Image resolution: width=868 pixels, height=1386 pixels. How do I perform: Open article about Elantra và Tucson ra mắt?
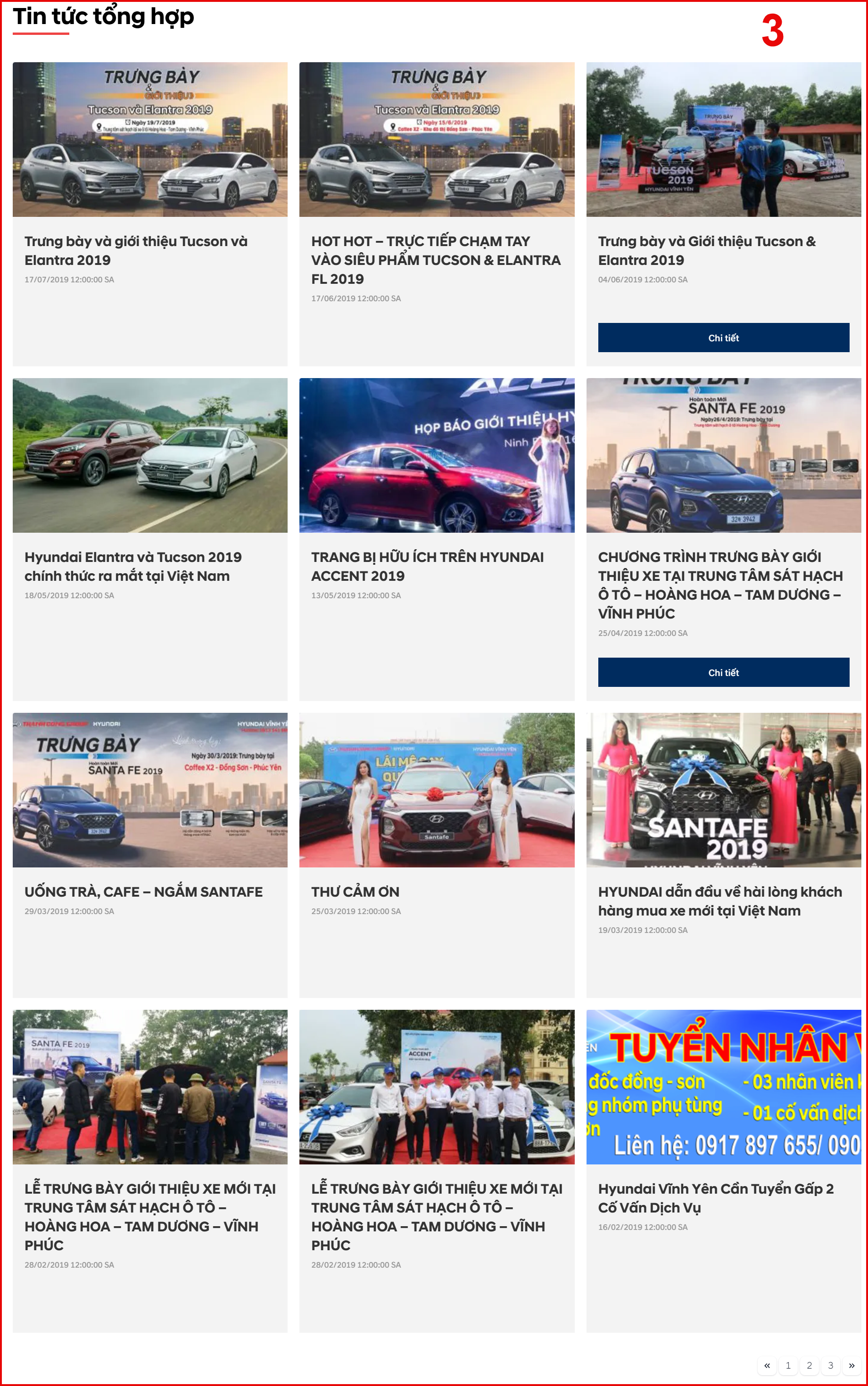pos(132,566)
